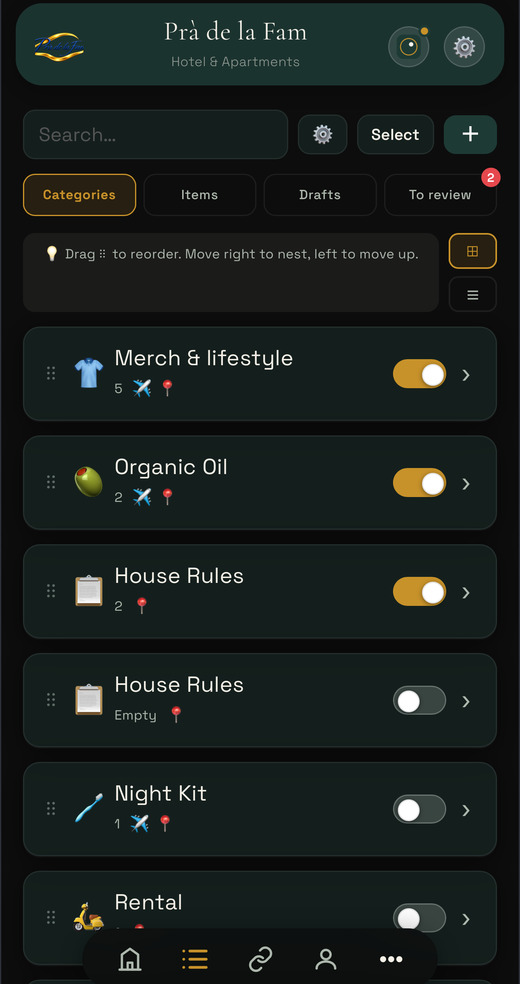The height and width of the screenshot is (984, 520).
Task: Enable the Night Kit toggle
Action: [420, 810]
